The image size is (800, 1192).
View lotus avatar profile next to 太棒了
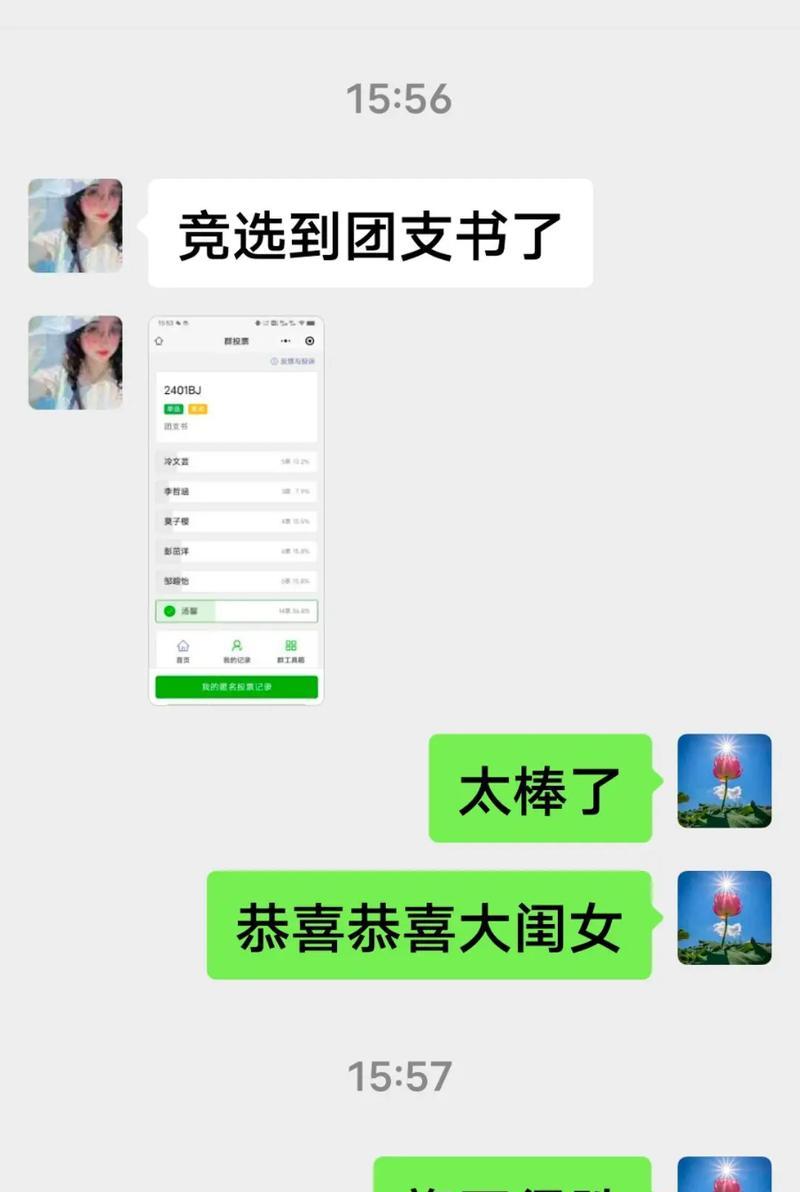tap(724, 781)
